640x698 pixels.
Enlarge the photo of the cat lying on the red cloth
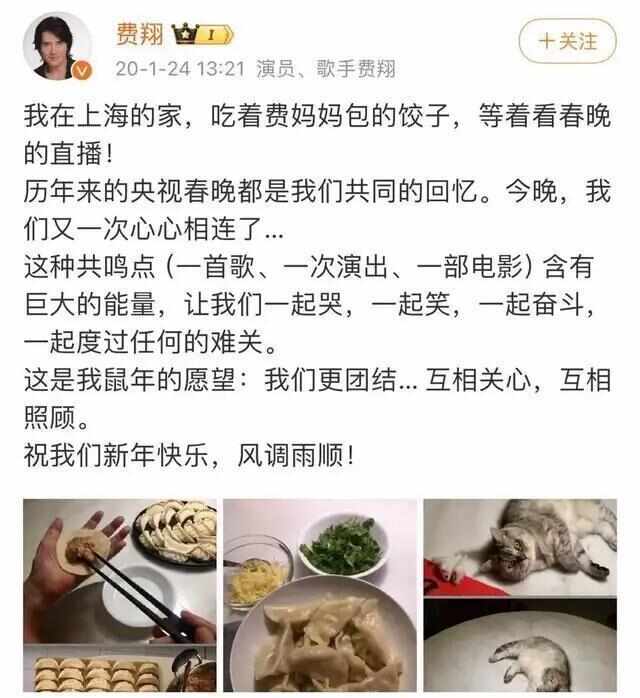(x=519, y=546)
